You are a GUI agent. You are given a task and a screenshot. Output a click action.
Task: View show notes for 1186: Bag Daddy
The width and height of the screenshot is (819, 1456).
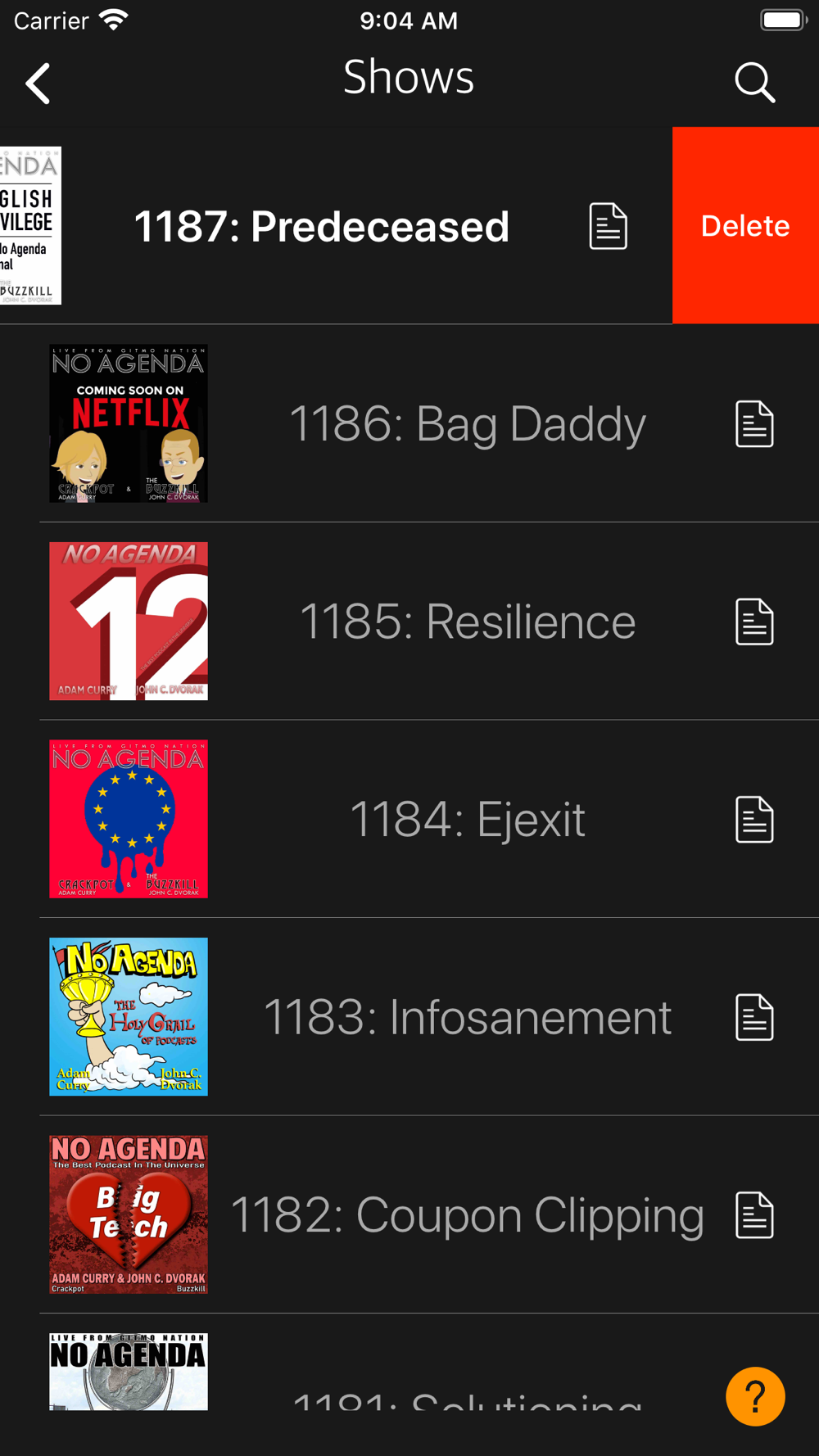tap(754, 423)
